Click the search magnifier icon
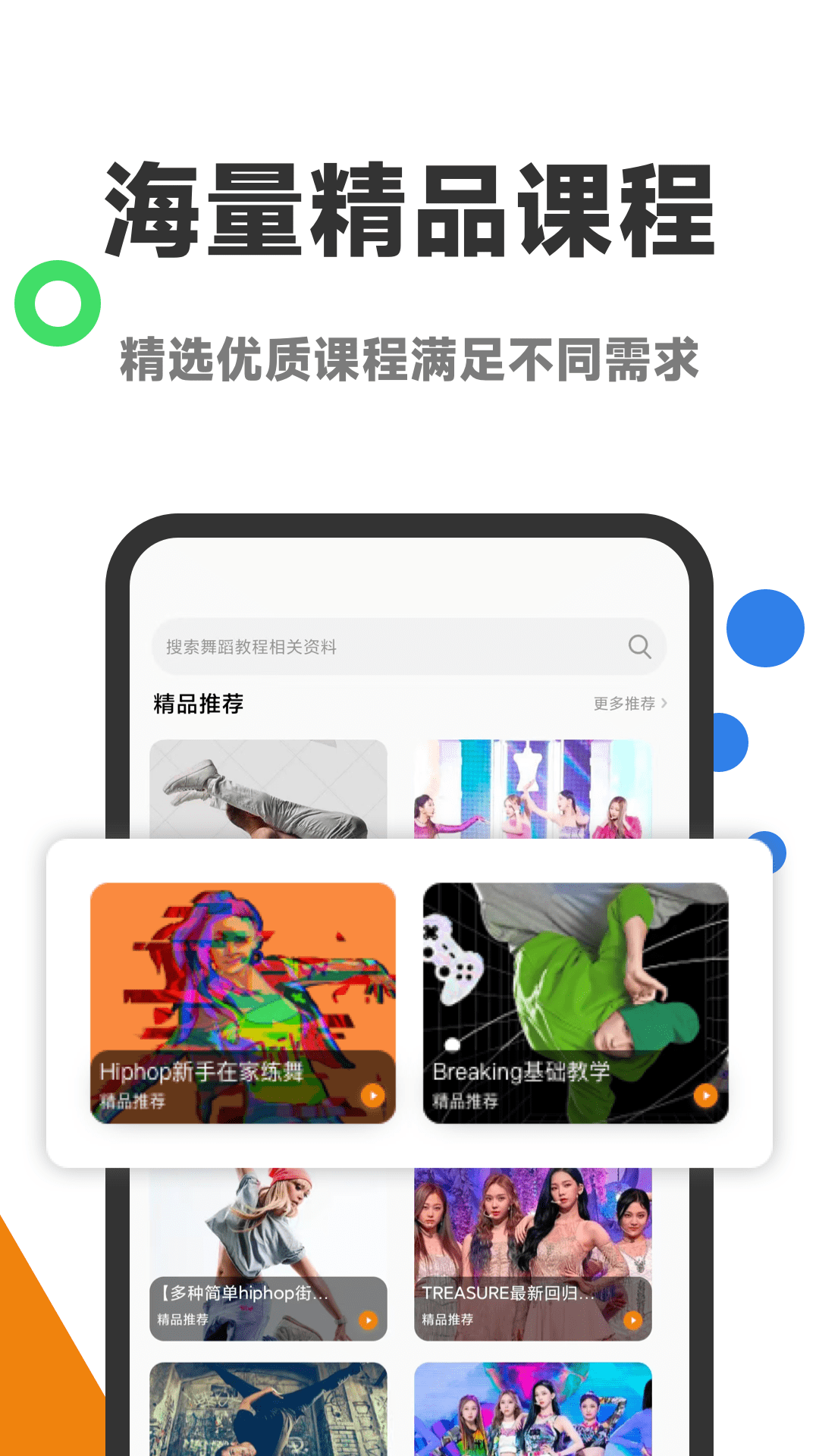Viewport: 819px width, 1456px height. (639, 647)
